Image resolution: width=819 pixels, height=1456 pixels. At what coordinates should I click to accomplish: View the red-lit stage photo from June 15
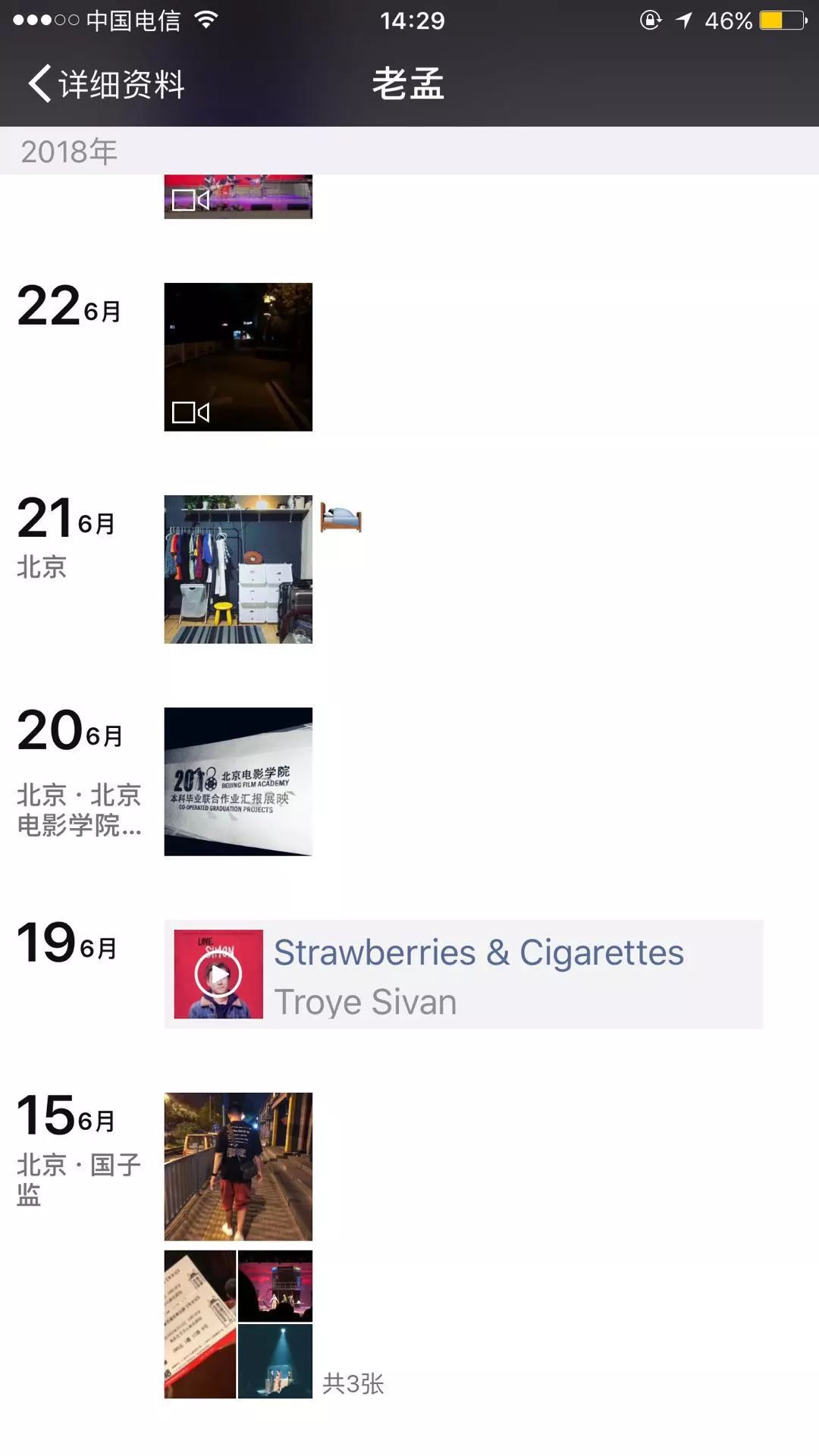275,1285
